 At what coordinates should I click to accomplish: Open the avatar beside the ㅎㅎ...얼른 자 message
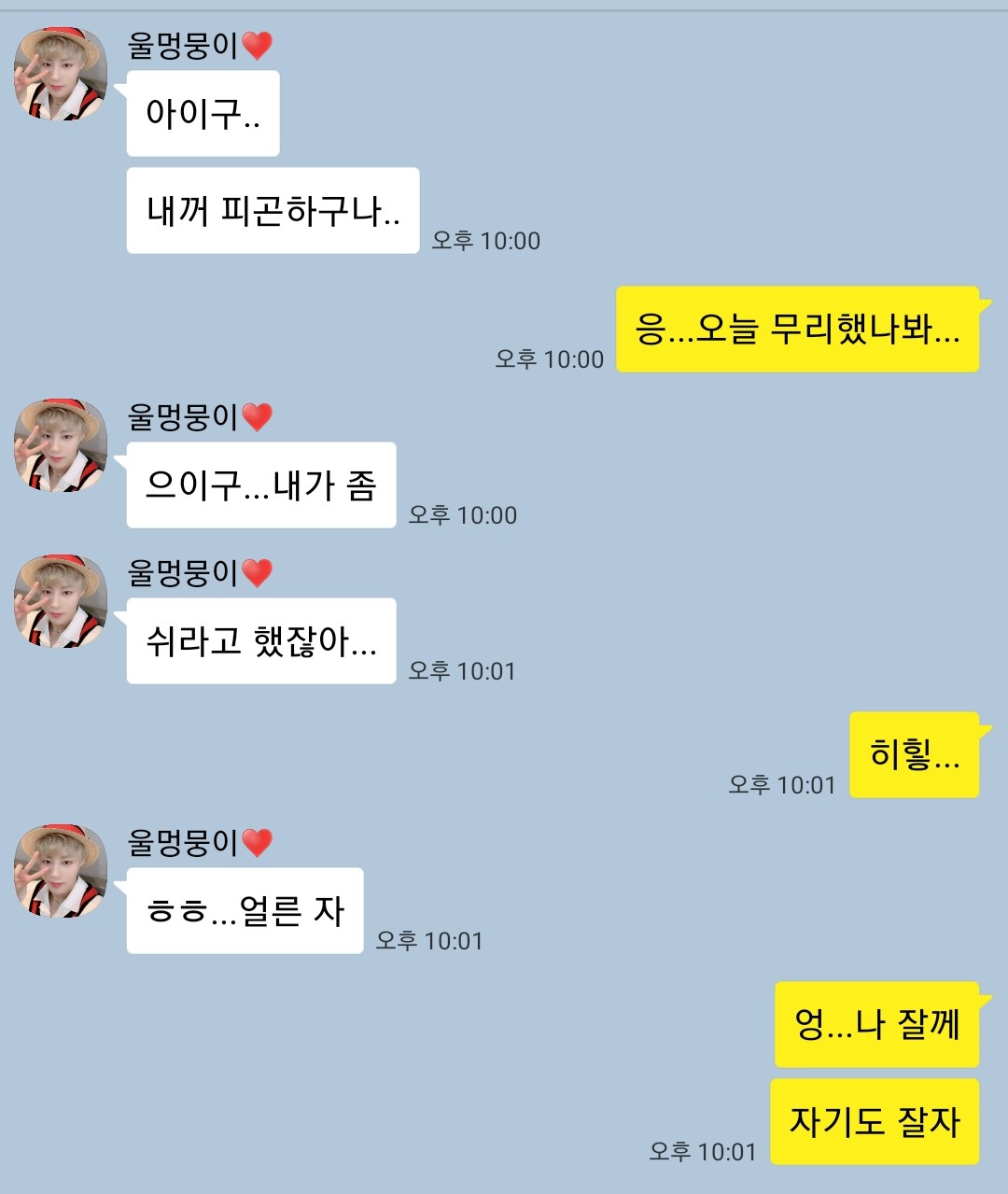pos(61,871)
